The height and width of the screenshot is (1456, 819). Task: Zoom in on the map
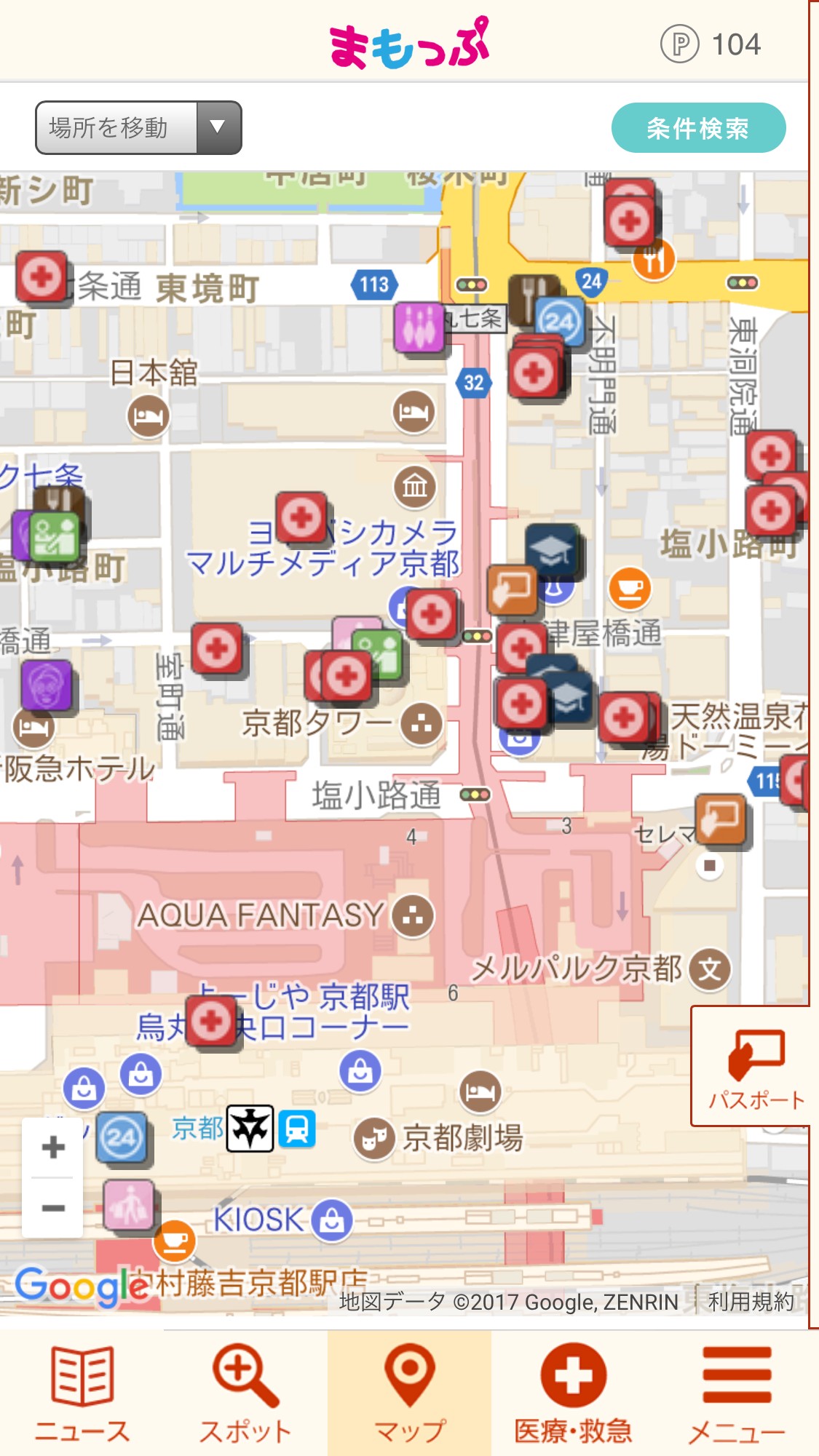pyautogui.click(x=52, y=1147)
